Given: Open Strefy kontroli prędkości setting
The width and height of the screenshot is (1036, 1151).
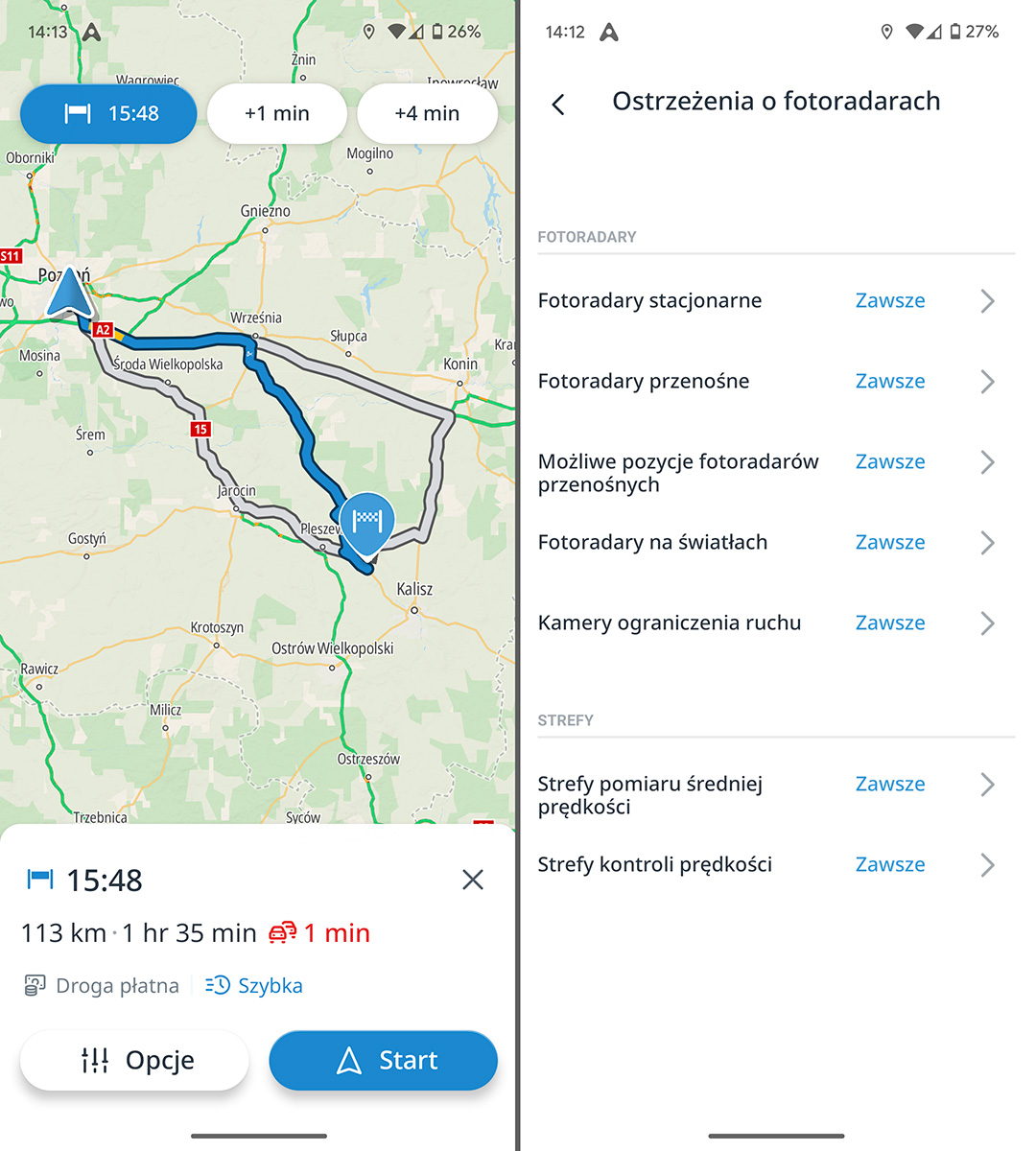Looking at the screenshot, I should point(767,865).
